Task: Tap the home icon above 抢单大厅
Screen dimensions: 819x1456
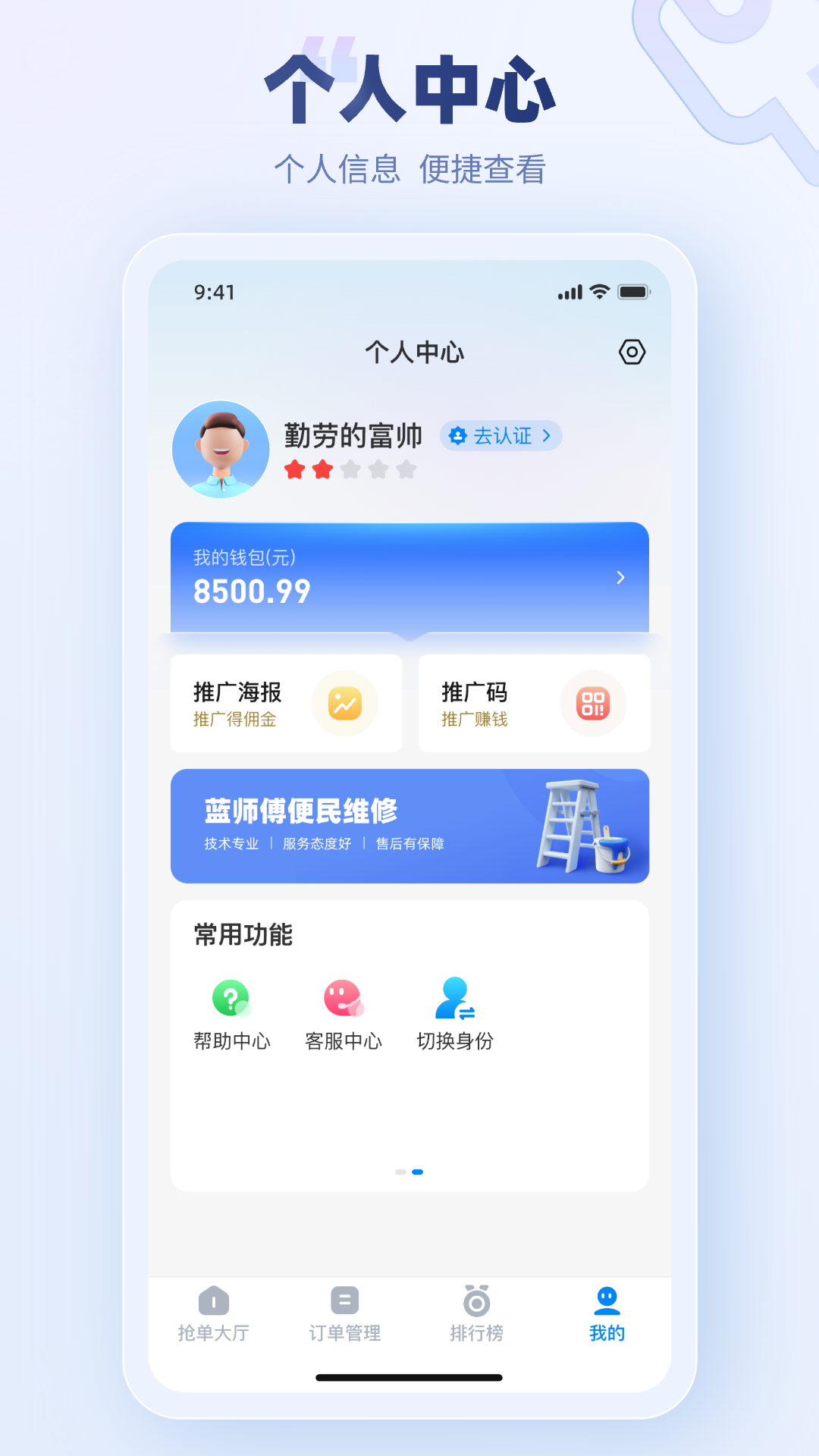Action: (215, 1298)
